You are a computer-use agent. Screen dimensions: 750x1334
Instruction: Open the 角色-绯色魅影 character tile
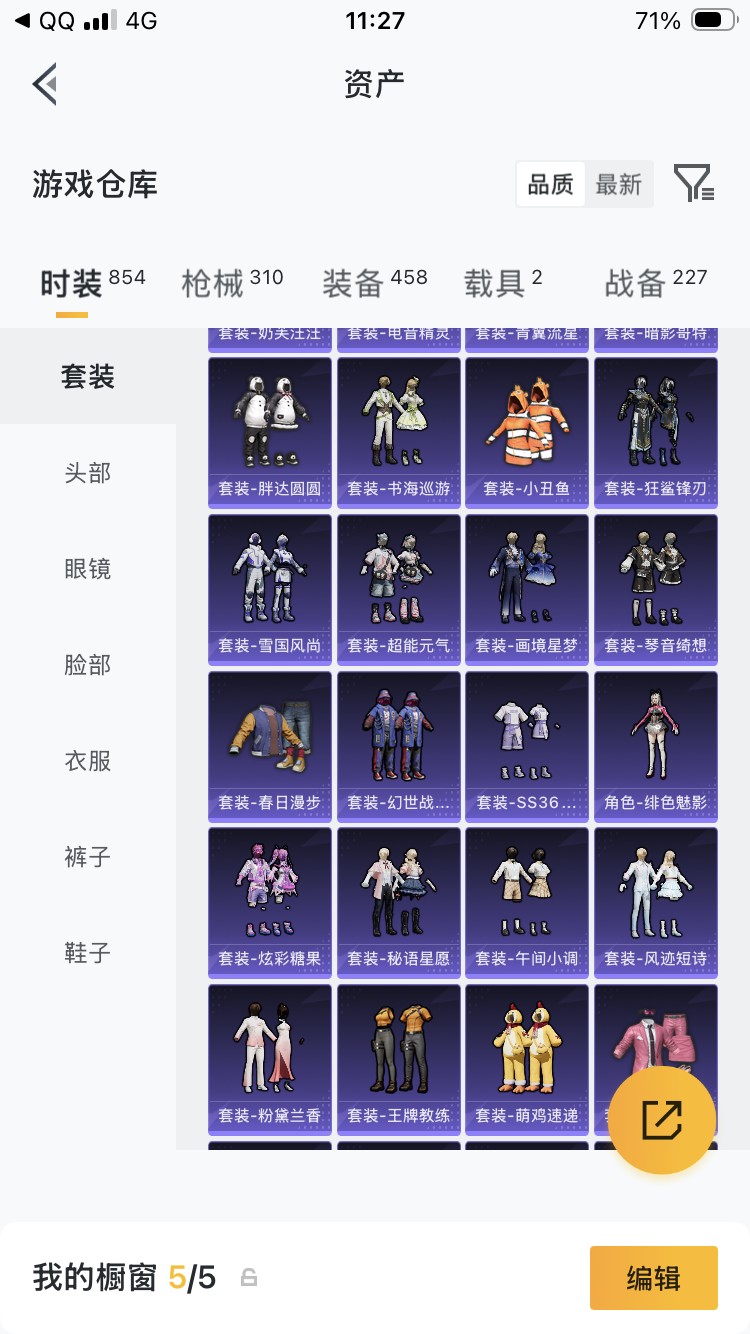pyautogui.click(x=656, y=747)
